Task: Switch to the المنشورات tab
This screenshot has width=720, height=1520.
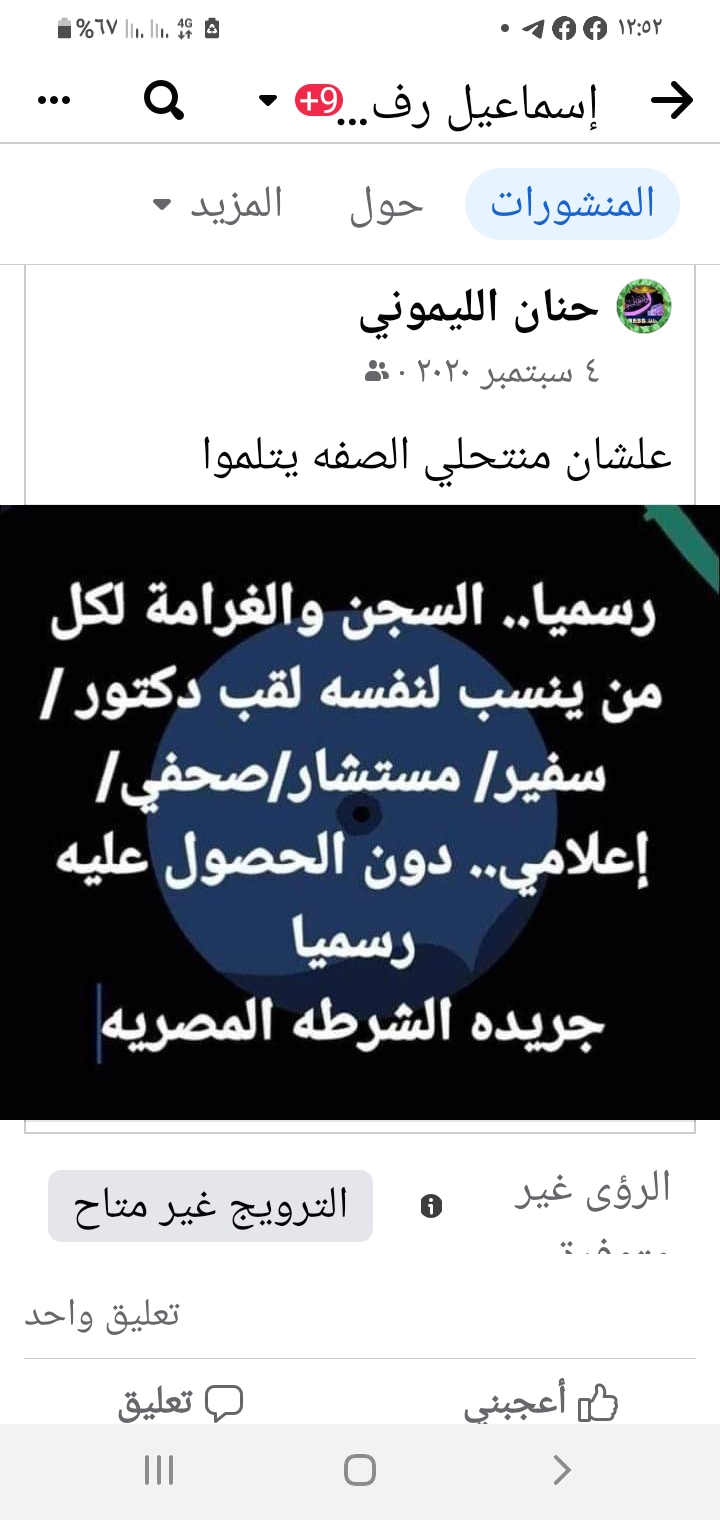Action: click(572, 204)
